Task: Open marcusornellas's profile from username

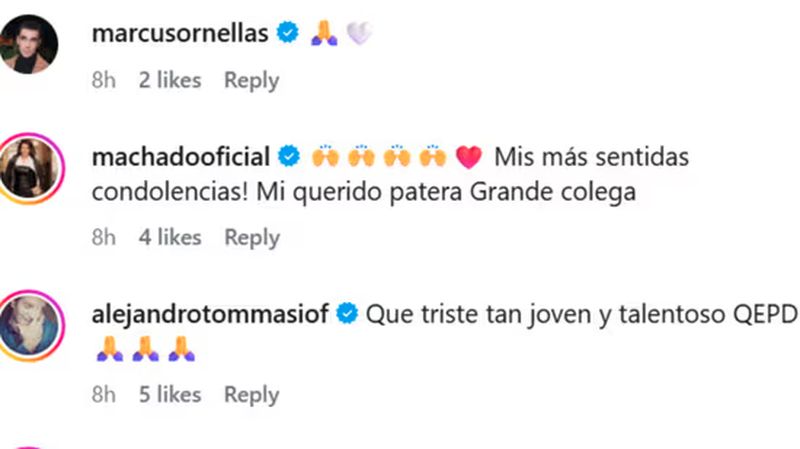Action: tap(180, 33)
